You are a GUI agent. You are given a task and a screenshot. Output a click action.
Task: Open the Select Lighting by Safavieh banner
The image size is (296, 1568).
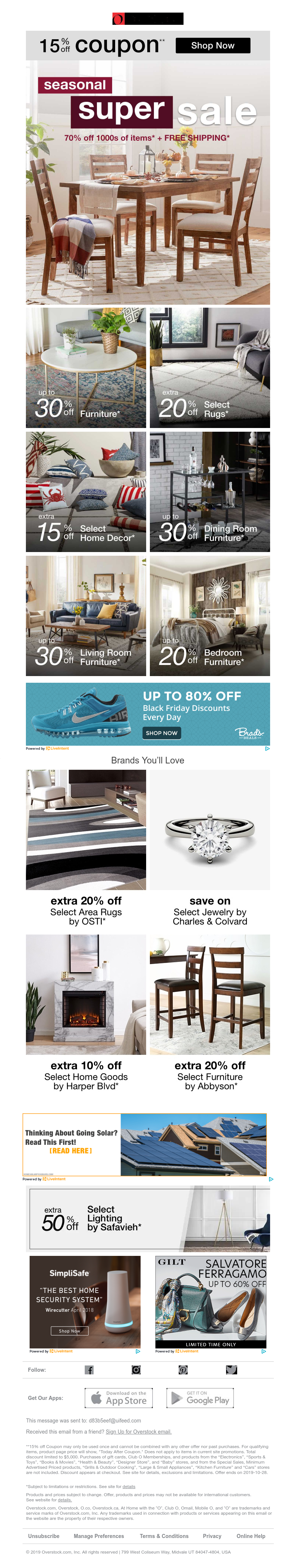tap(149, 1218)
